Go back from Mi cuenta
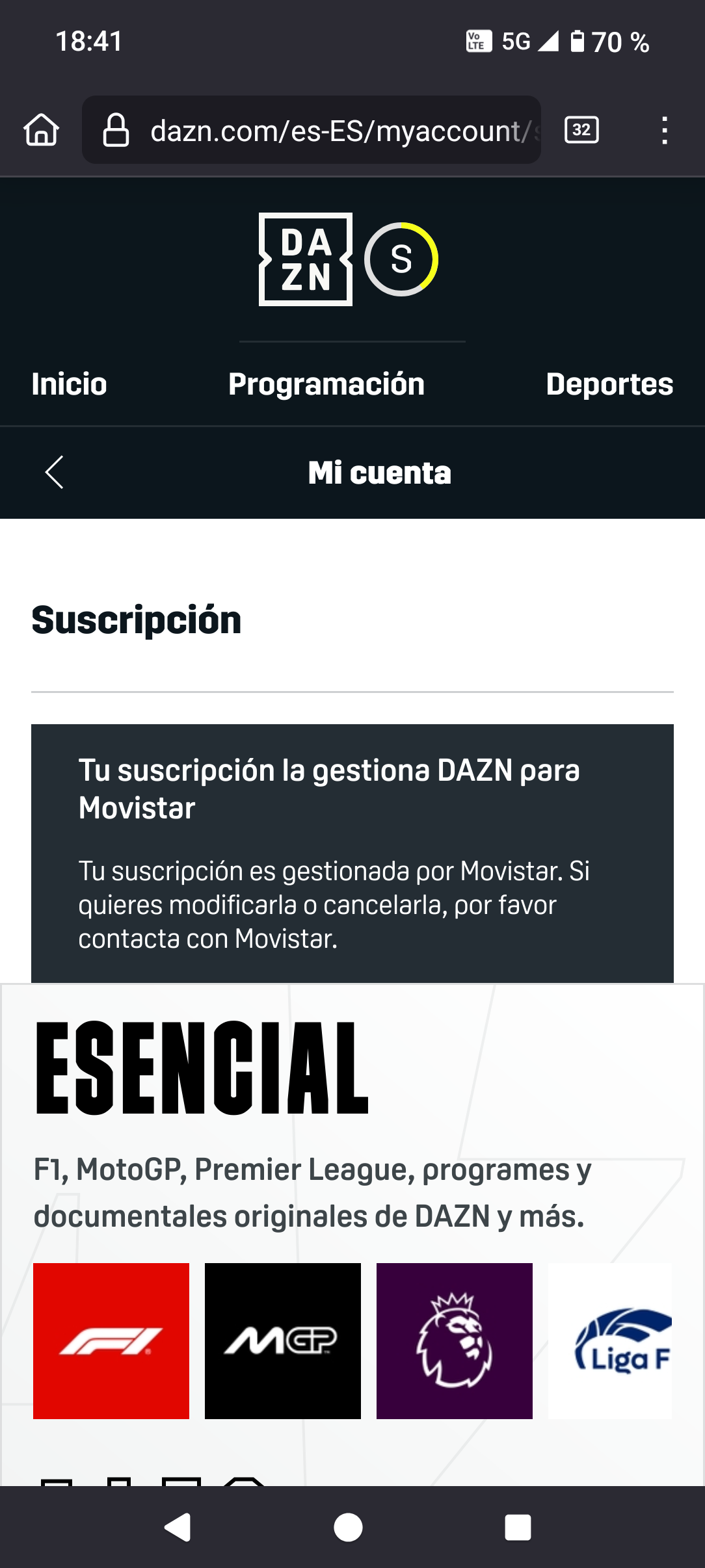 coord(55,472)
